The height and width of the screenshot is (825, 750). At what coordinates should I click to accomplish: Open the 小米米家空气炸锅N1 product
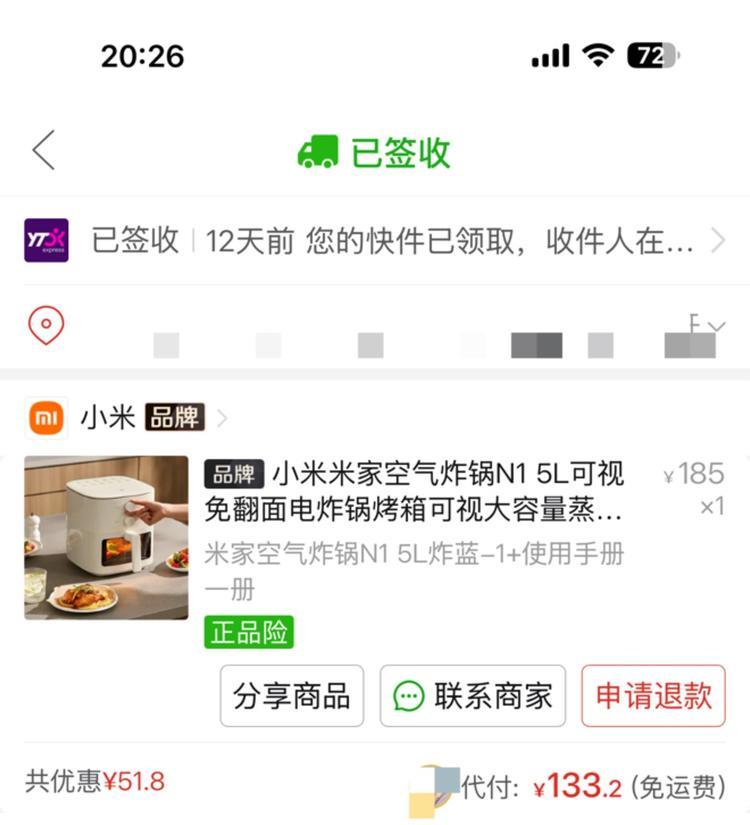click(x=413, y=491)
